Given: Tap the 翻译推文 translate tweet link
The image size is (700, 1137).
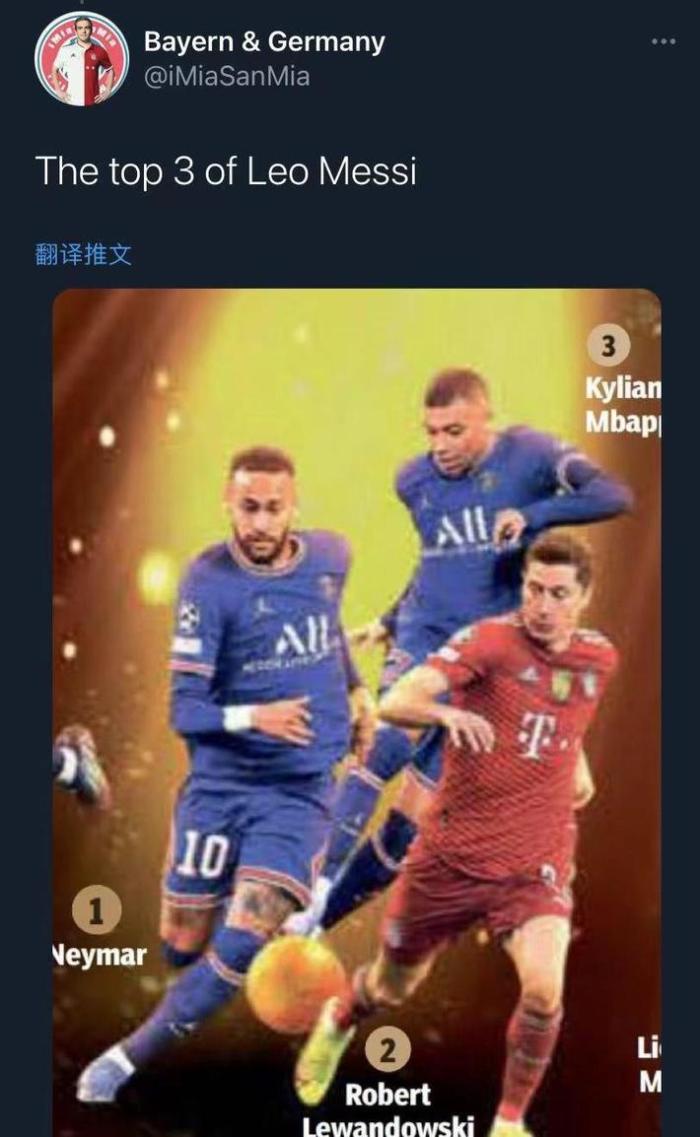Looking at the screenshot, I should (83, 254).
